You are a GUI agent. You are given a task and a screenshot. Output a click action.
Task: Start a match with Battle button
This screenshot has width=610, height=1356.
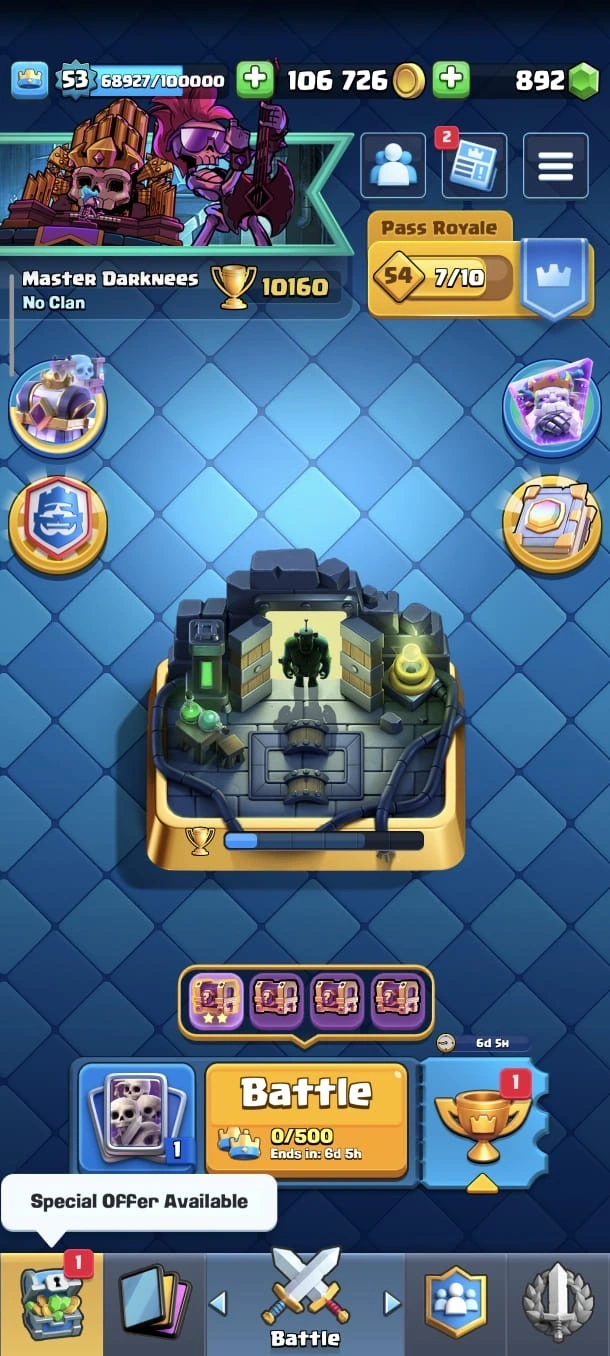click(306, 1118)
